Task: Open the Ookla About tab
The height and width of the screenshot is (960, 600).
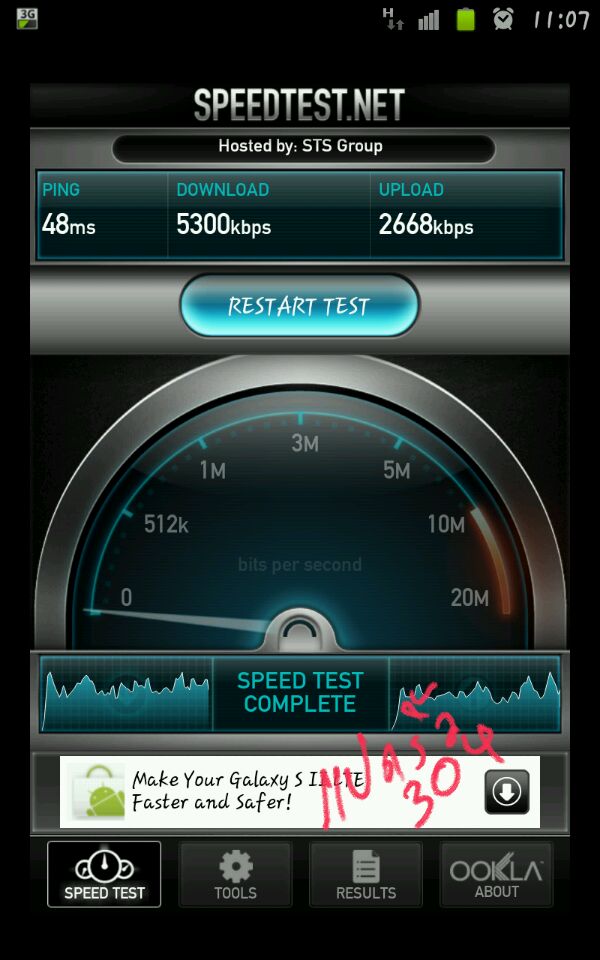Action: click(x=496, y=875)
